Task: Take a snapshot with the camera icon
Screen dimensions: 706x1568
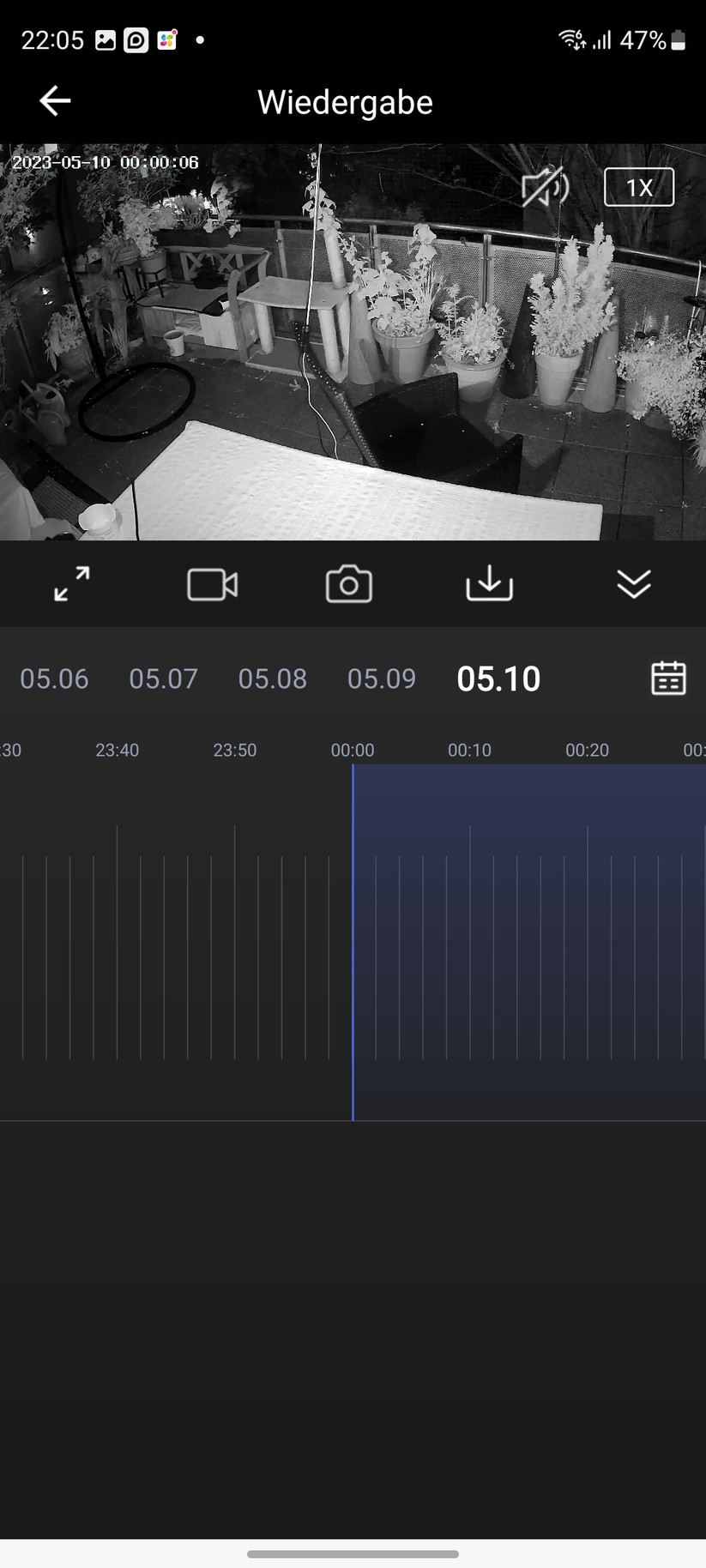Action: point(349,584)
